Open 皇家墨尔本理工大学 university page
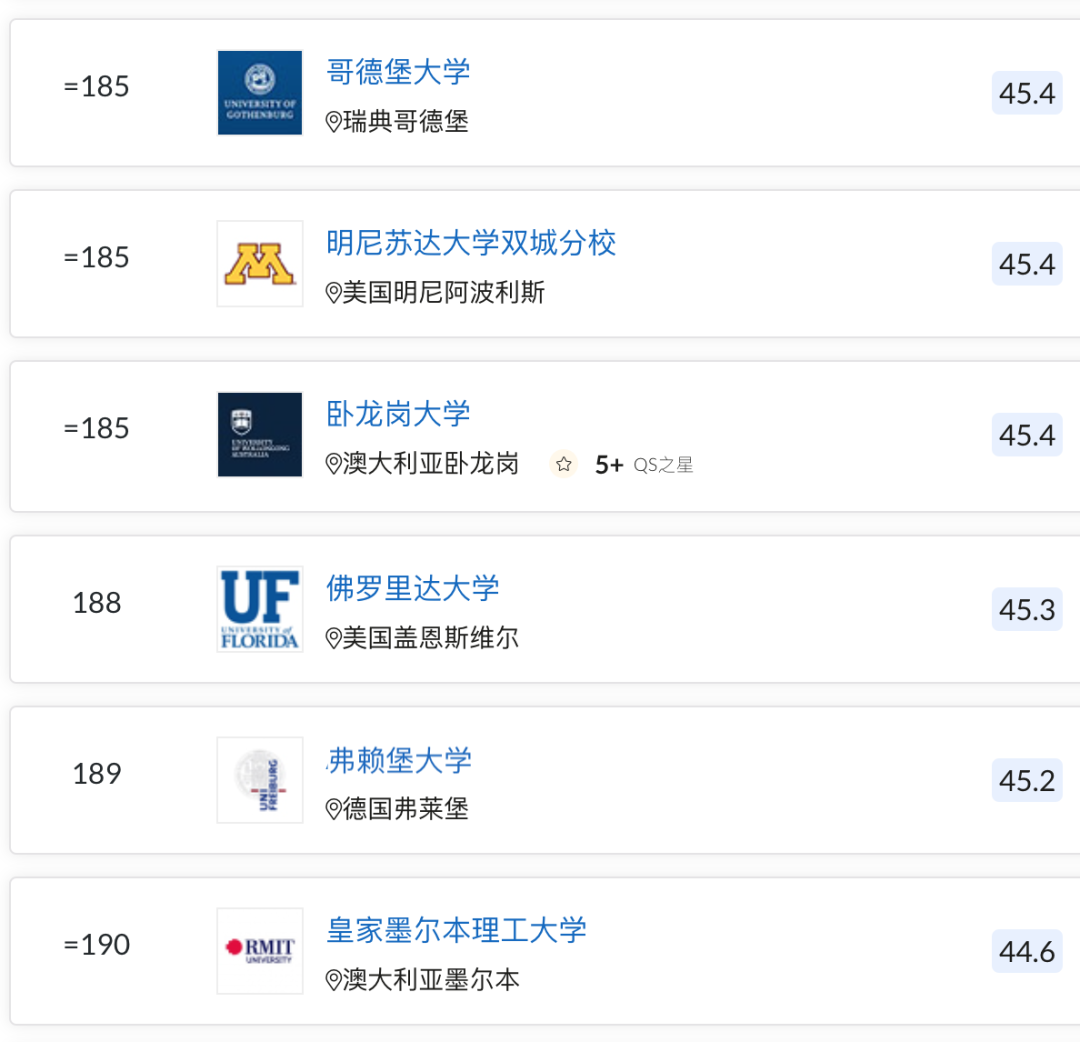The height and width of the screenshot is (1042, 1080). [x=457, y=930]
